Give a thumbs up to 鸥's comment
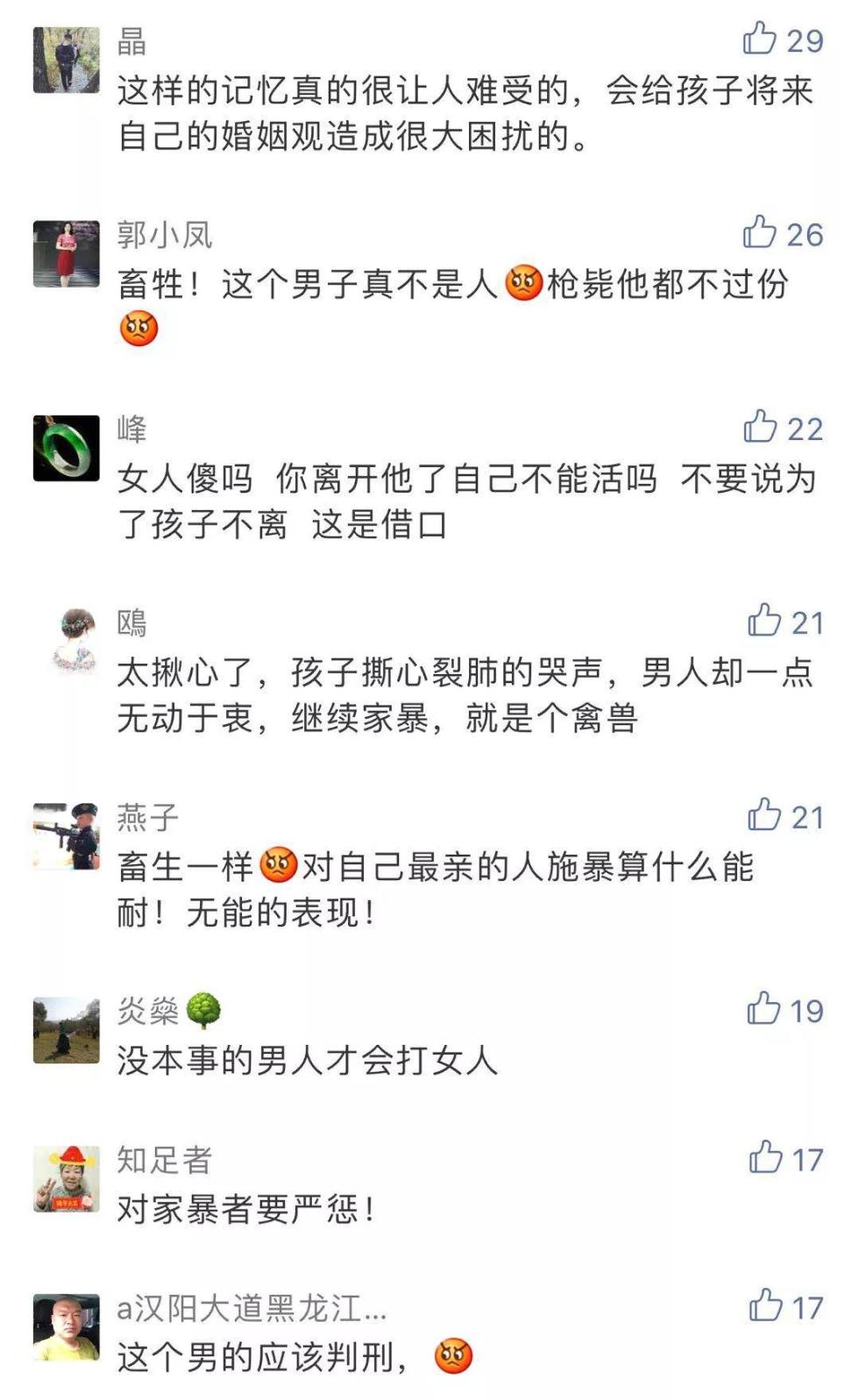The height and width of the screenshot is (1400, 859). click(763, 622)
